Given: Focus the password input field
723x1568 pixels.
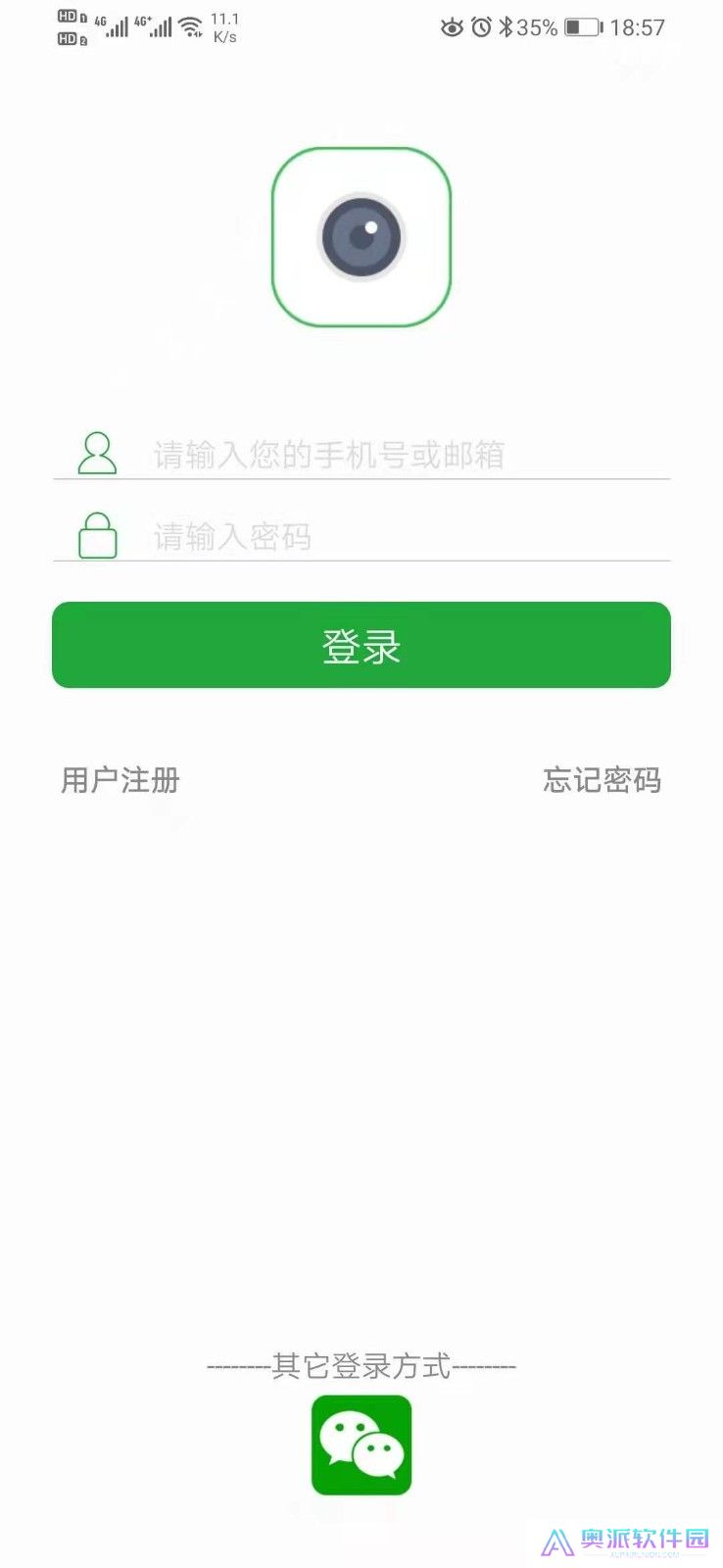Looking at the screenshot, I should (x=392, y=537).
